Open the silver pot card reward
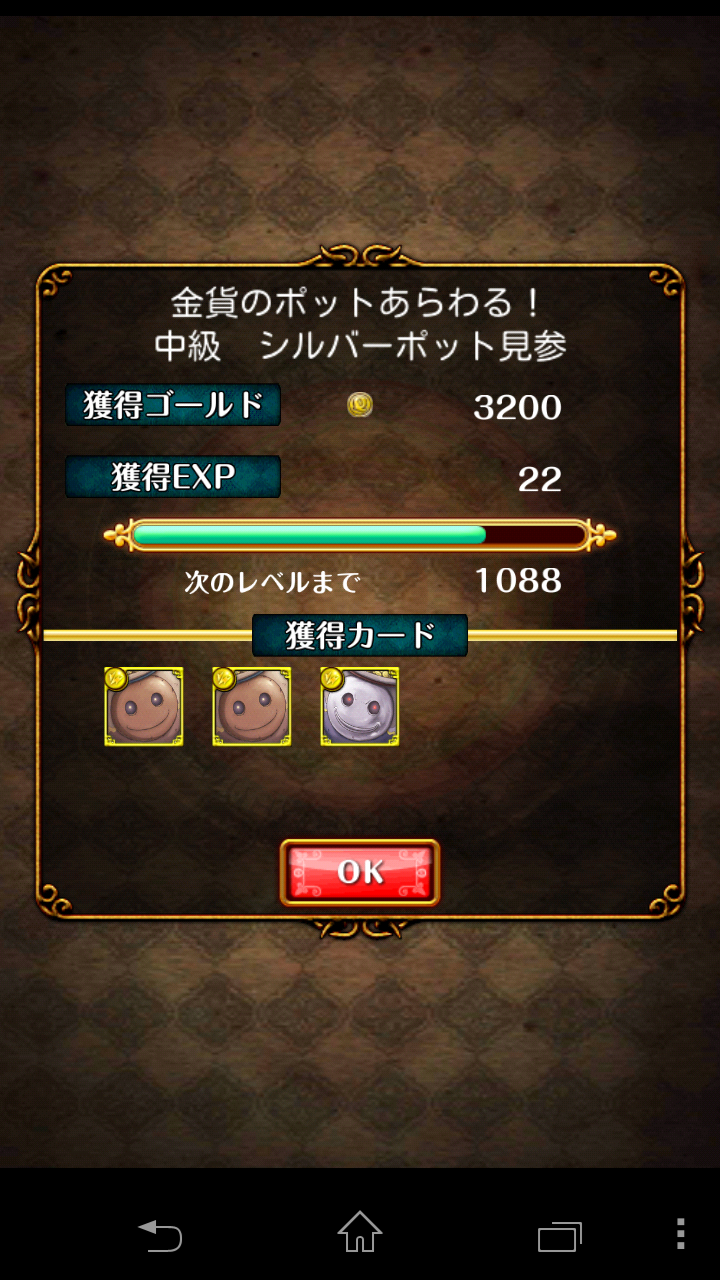Screen dimensions: 720x1280 (x=360, y=707)
